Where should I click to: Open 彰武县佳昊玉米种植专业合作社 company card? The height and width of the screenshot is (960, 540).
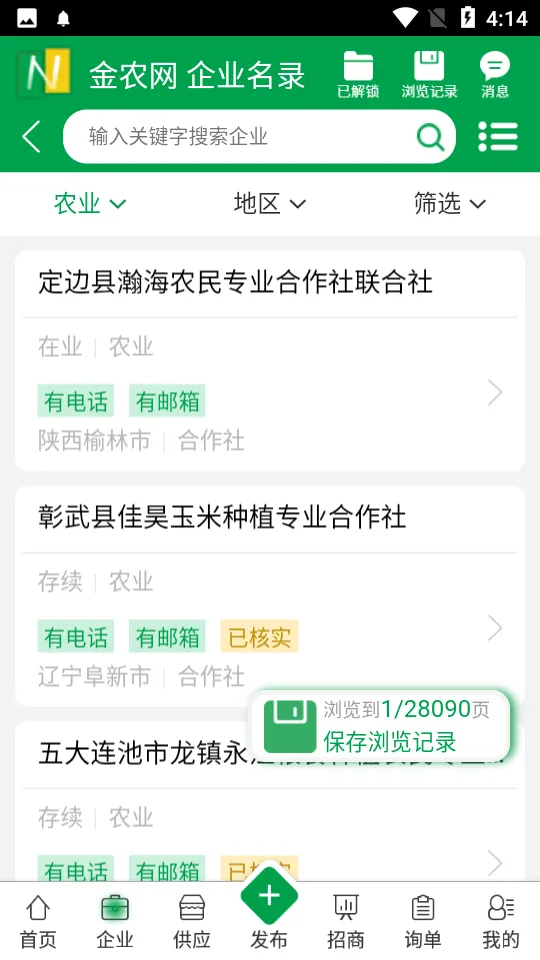tap(270, 596)
